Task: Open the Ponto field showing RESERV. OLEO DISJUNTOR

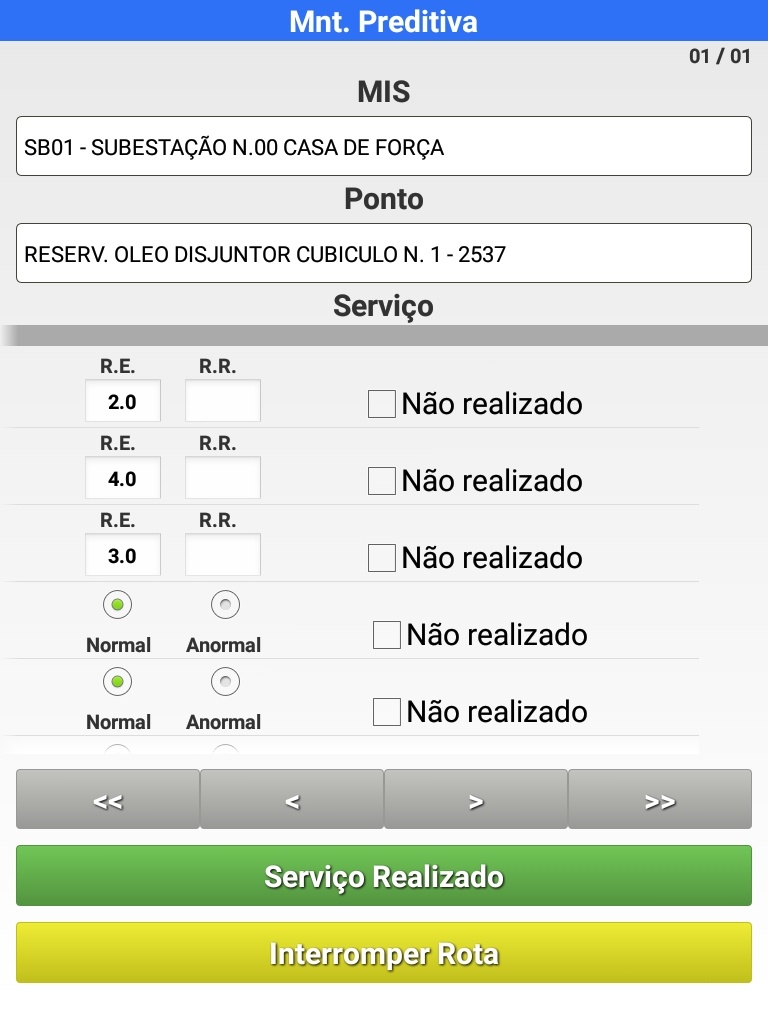Action: point(384,253)
